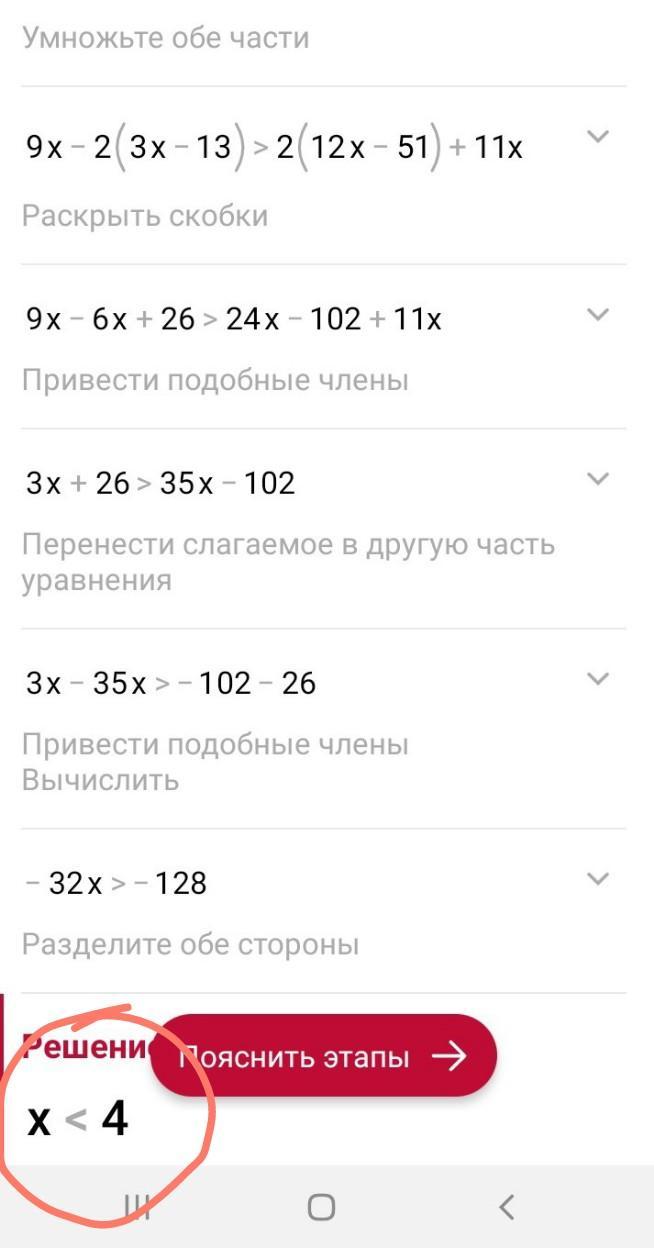Expand the step −32x > −128
The image size is (654, 1248).
(597, 879)
